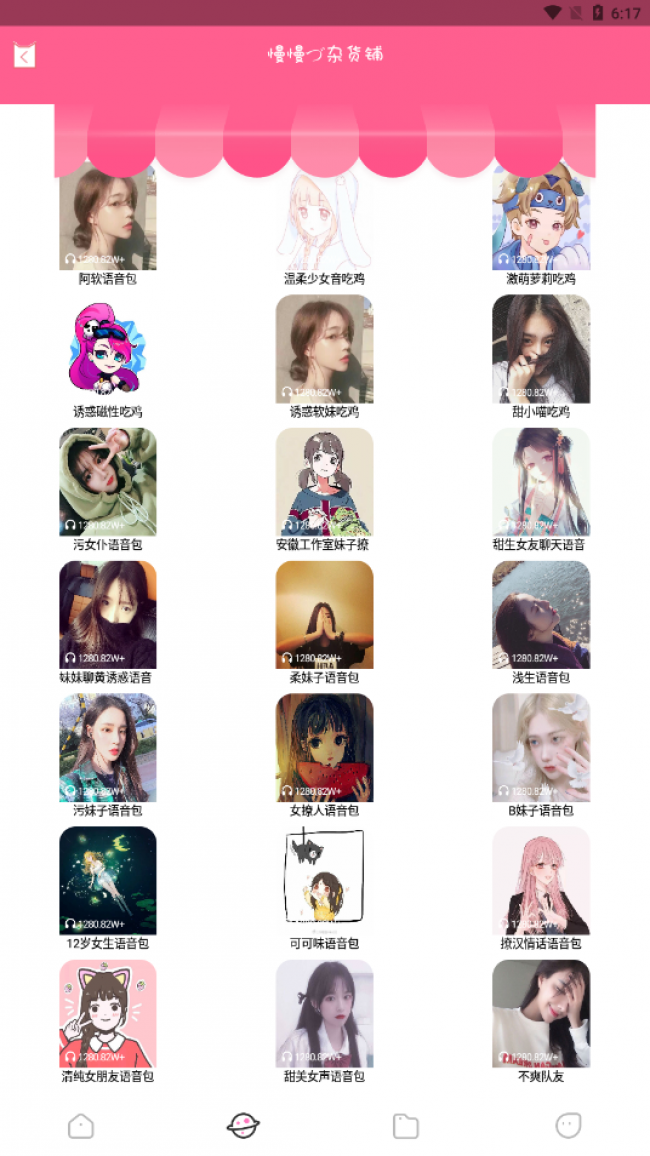Go to the folder tab

(405, 1126)
